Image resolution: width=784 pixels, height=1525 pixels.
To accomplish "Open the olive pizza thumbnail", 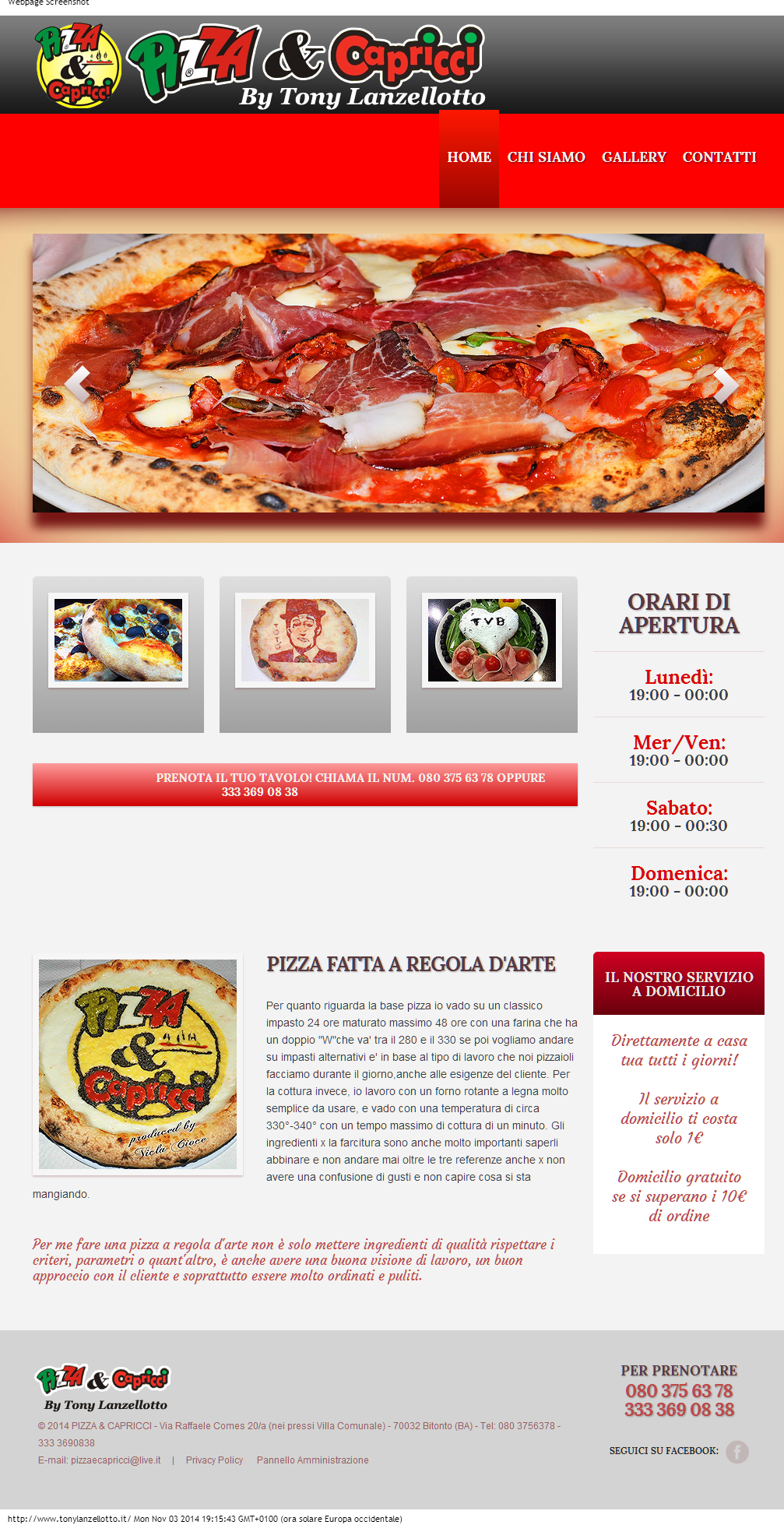I will coord(118,640).
